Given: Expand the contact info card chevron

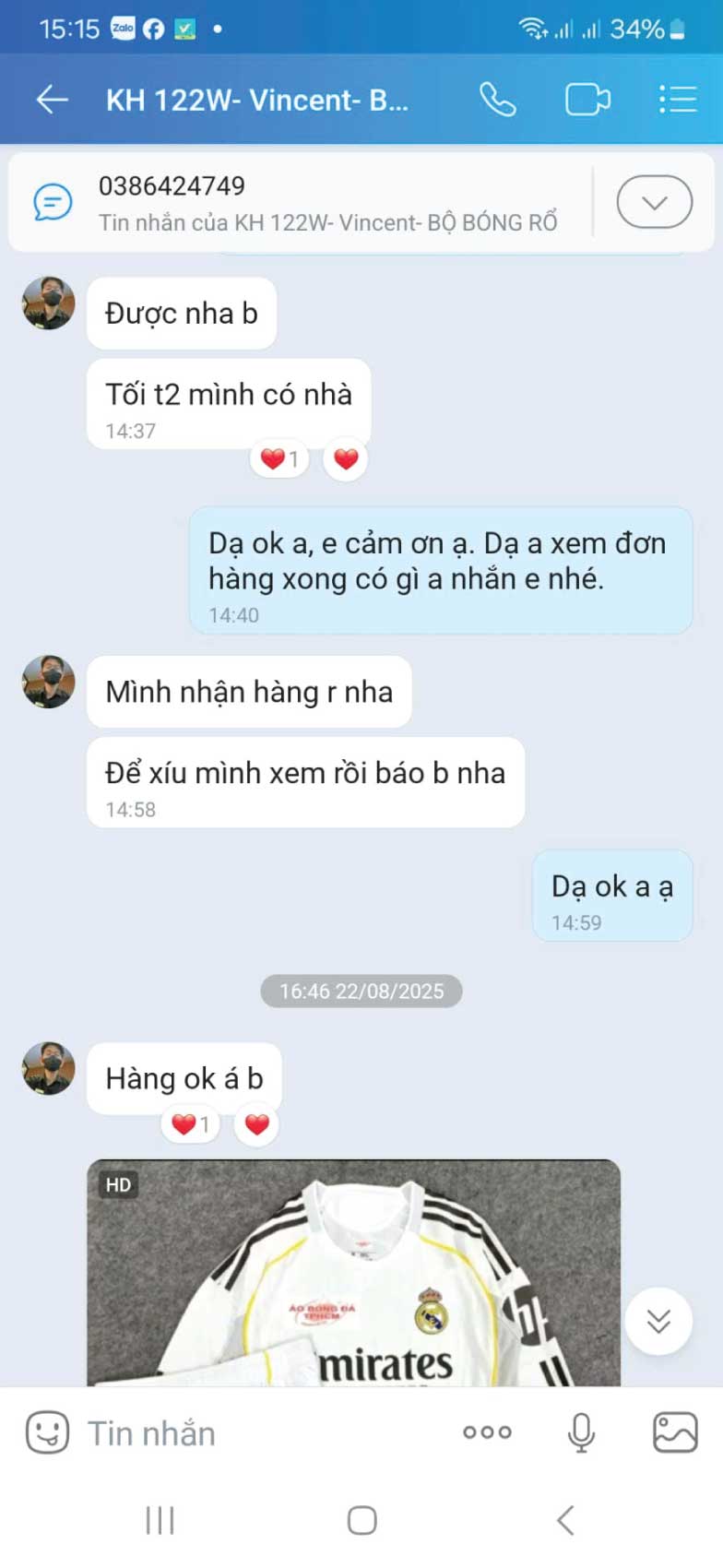Looking at the screenshot, I should 655,200.
